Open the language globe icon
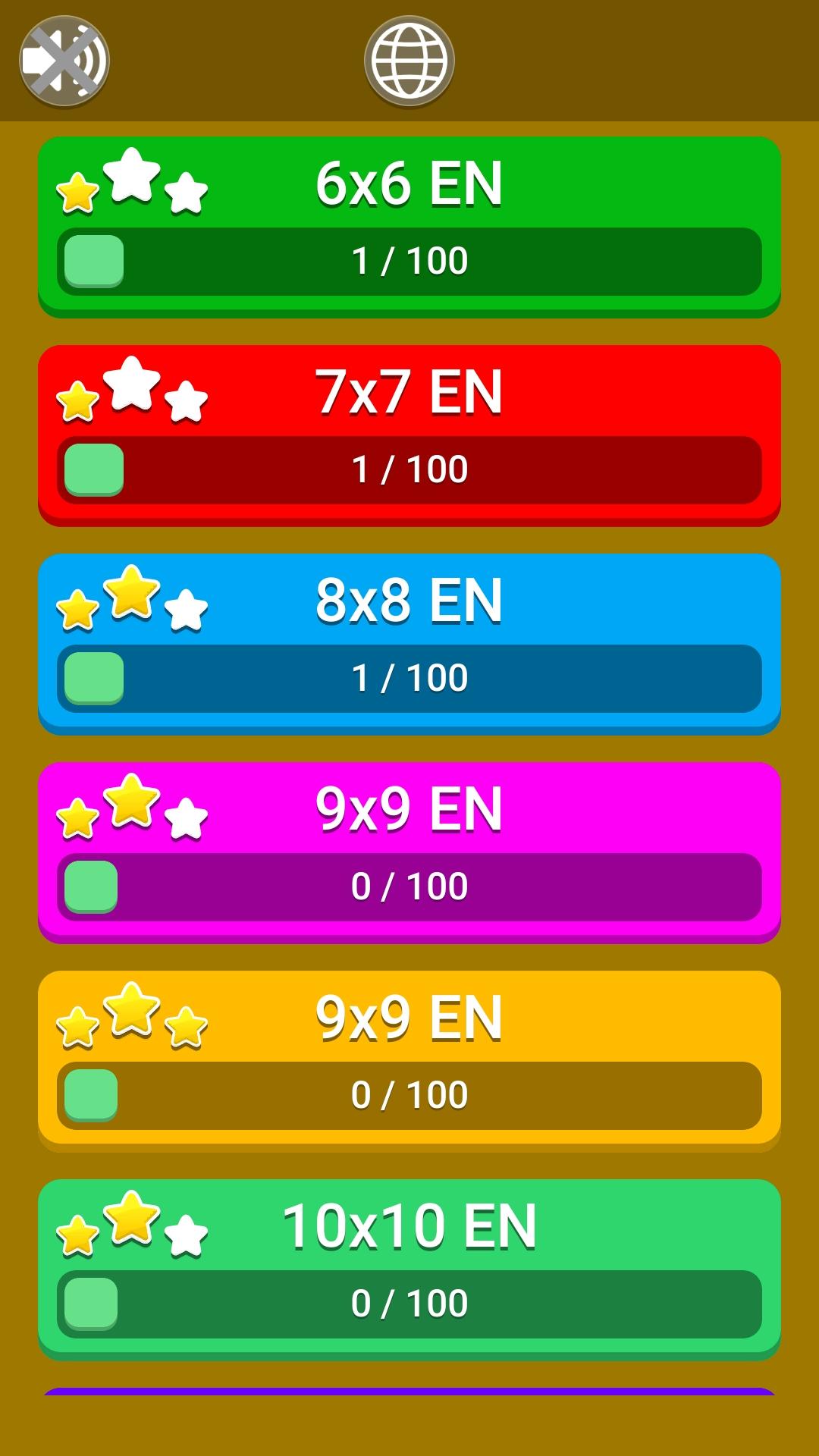This screenshot has width=819, height=1456. [x=409, y=61]
